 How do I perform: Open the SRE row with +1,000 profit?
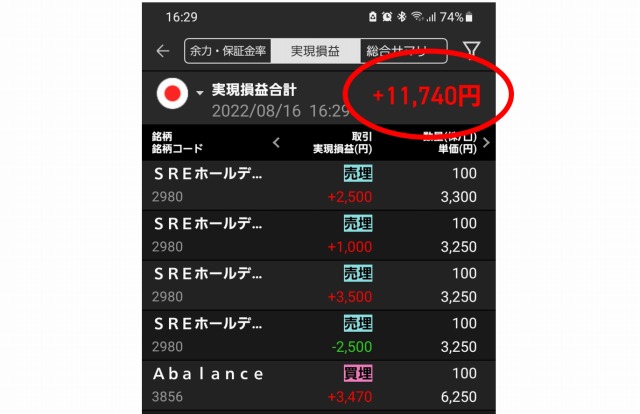(320, 235)
